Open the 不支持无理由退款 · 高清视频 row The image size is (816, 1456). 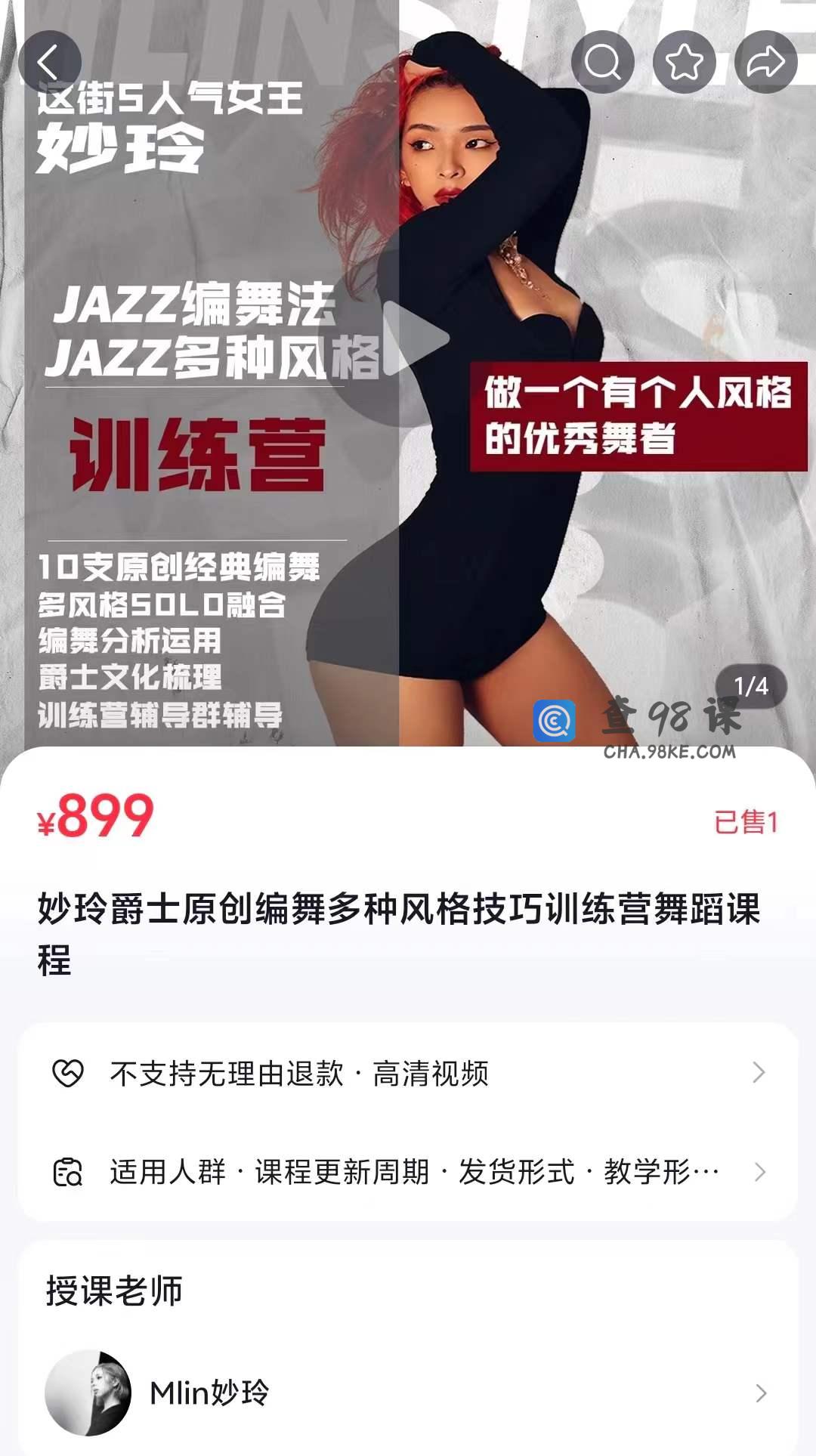(408, 1073)
